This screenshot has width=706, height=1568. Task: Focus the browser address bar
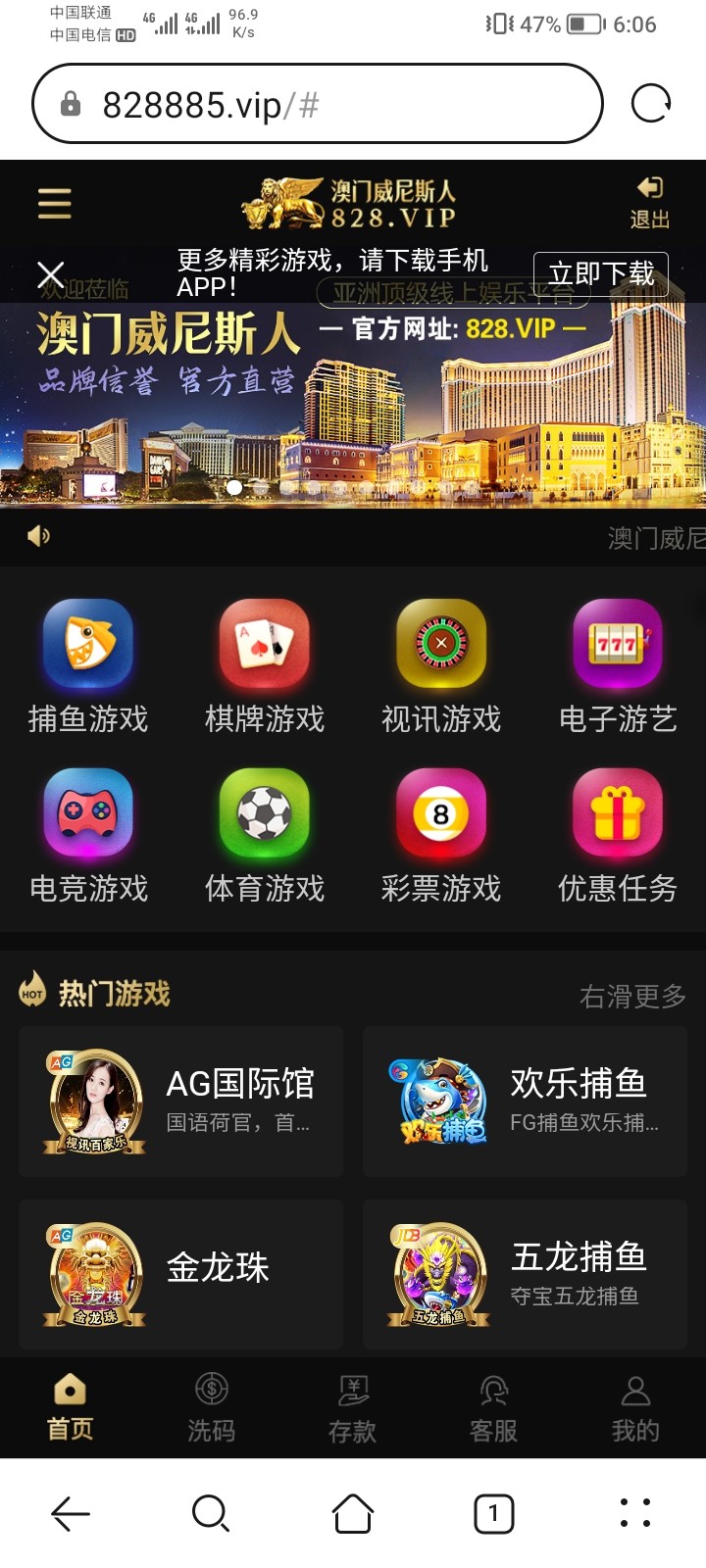314,104
